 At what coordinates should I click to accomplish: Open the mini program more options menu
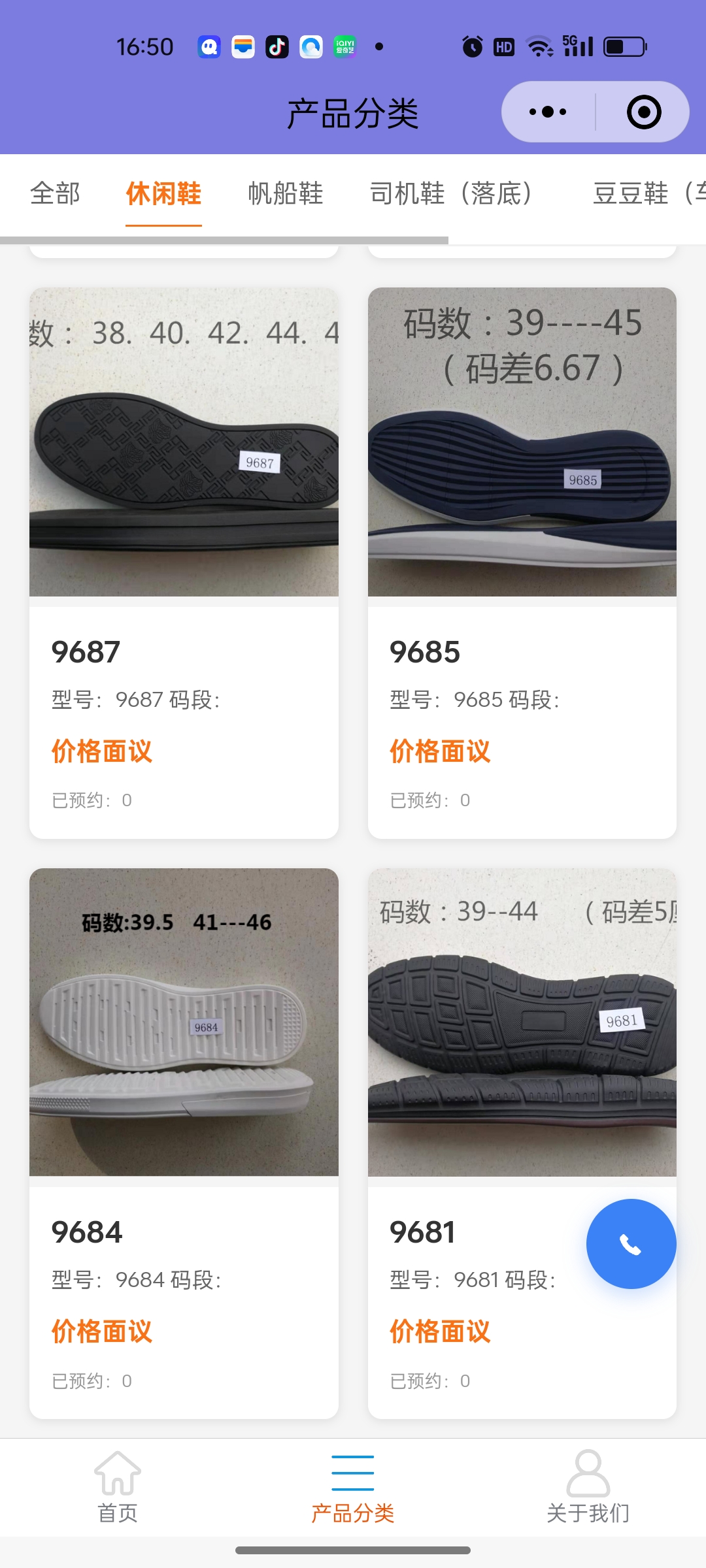[x=548, y=112]
